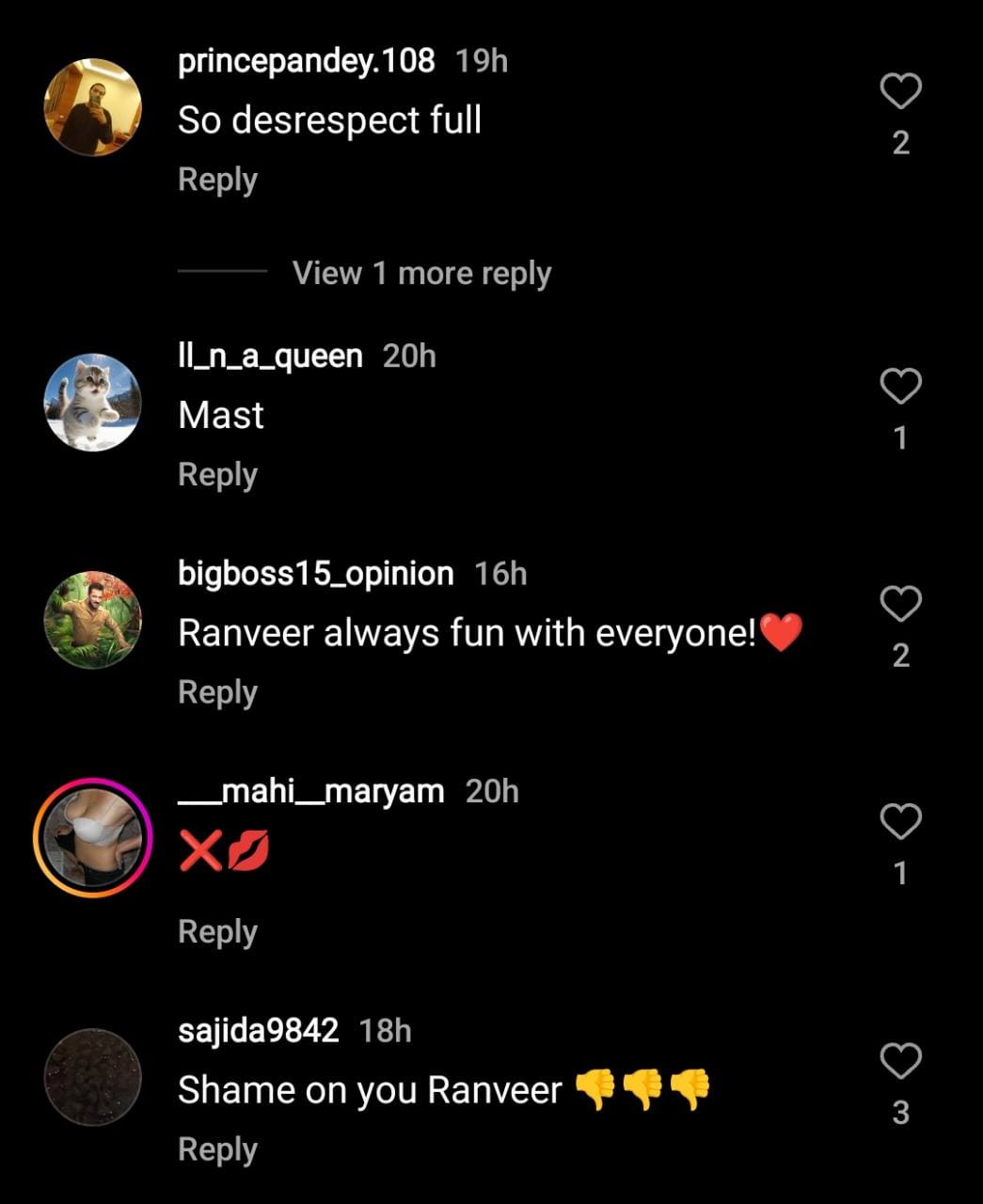Reply to princepandey.108's comment

tap(217, 180)
